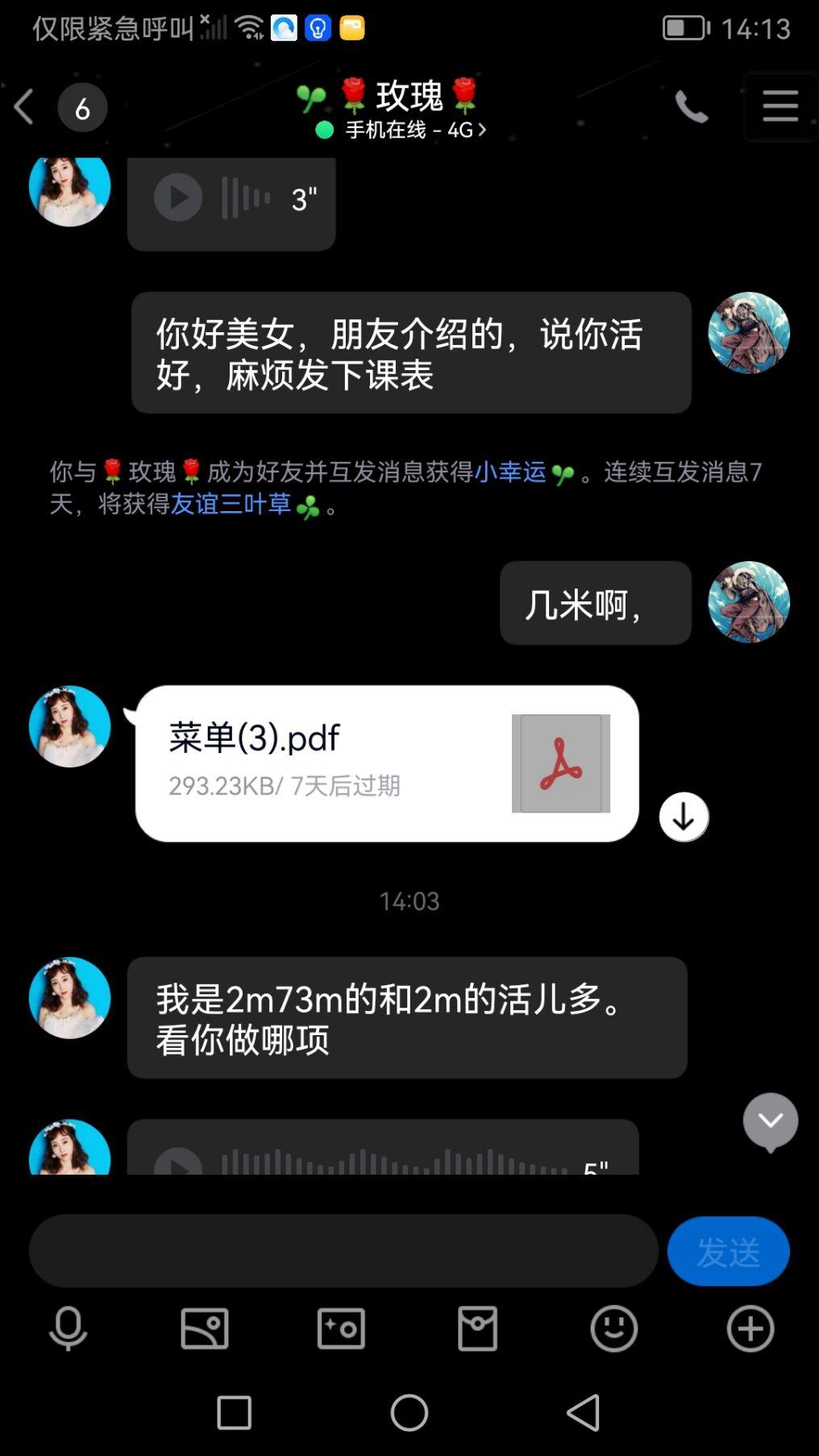
Task: Open the 小幸运 link
Action: [510, 472]
